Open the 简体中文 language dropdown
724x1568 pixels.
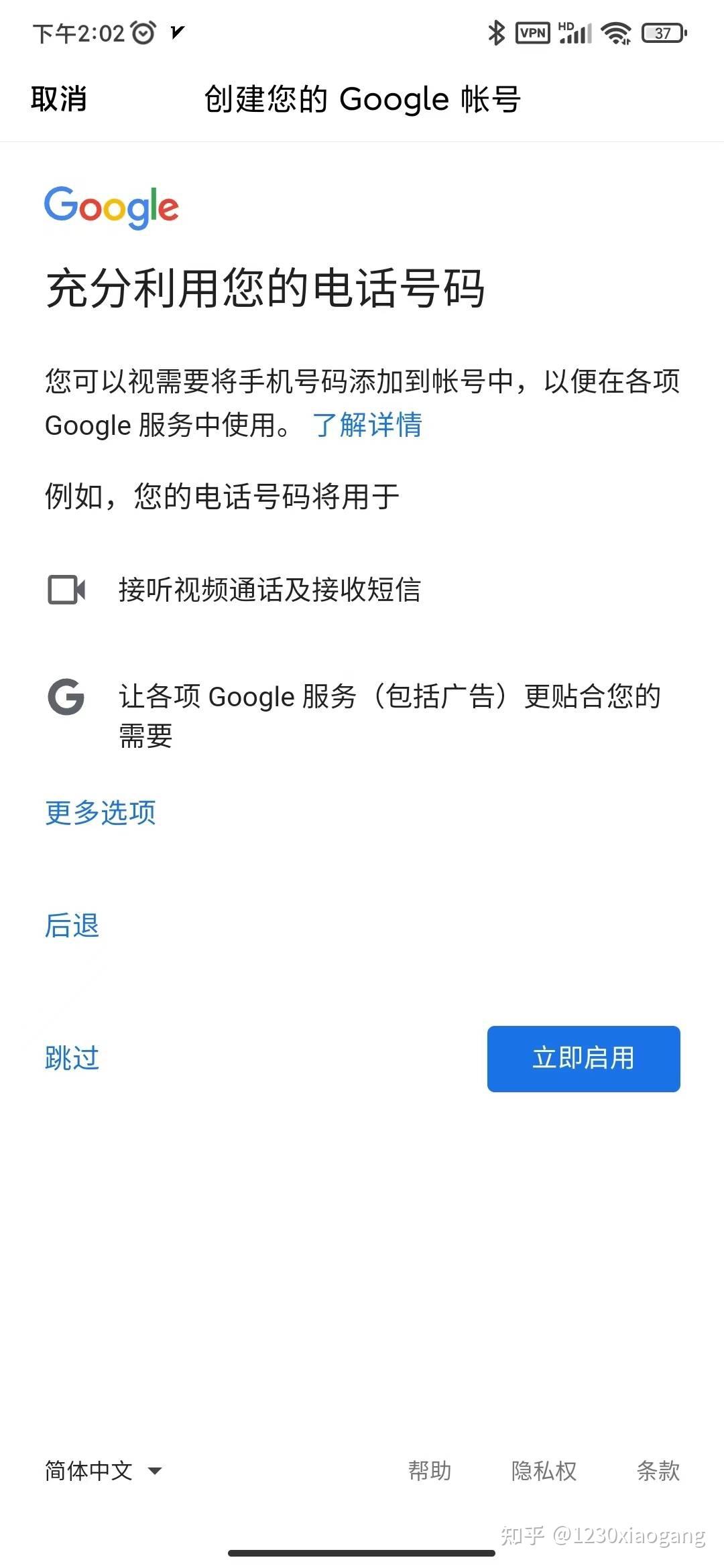click(103, 1471)
